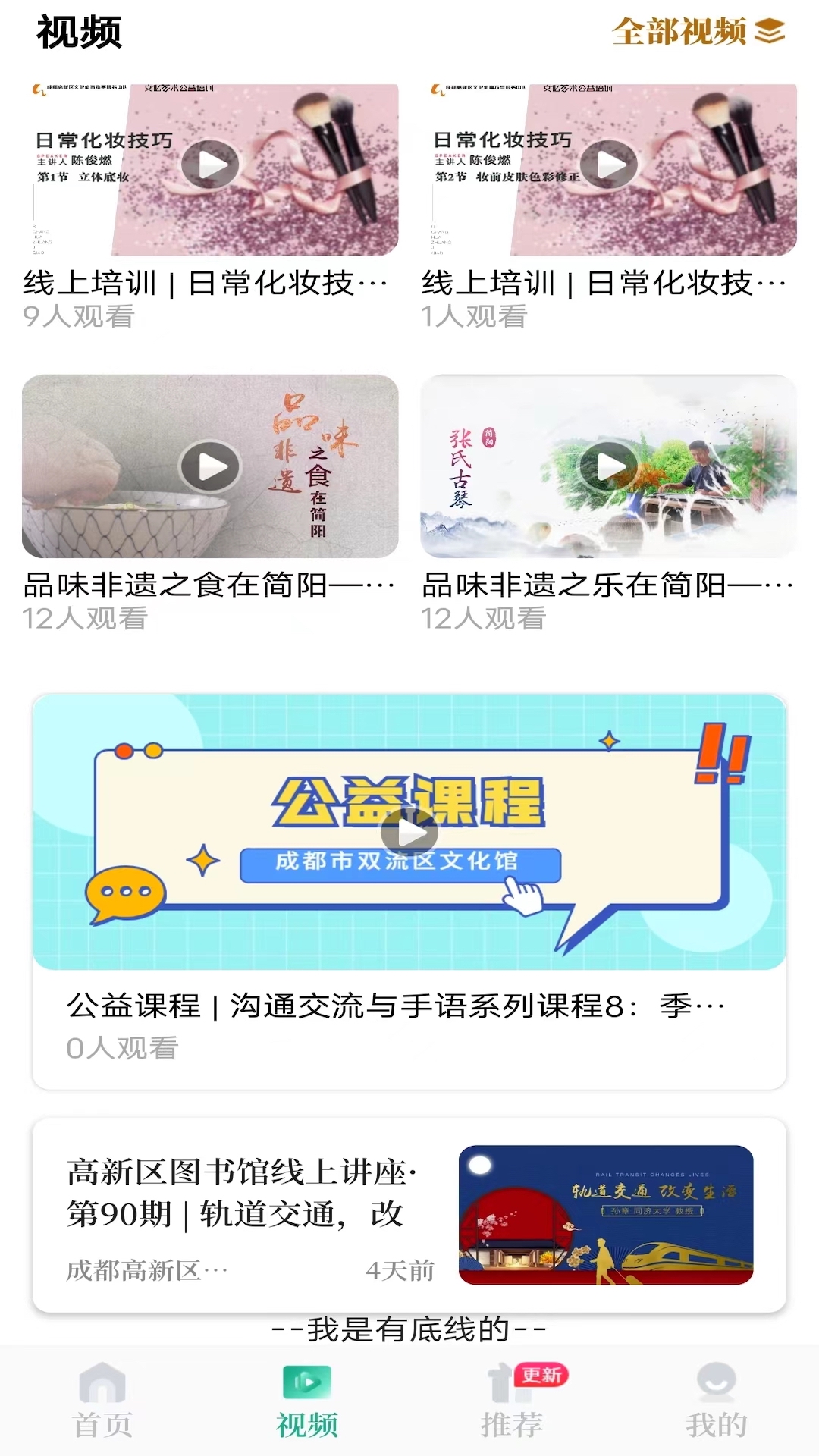Go to the 推荐 tab
This screenshot has width=819, height=1456.
(512, 1400)
